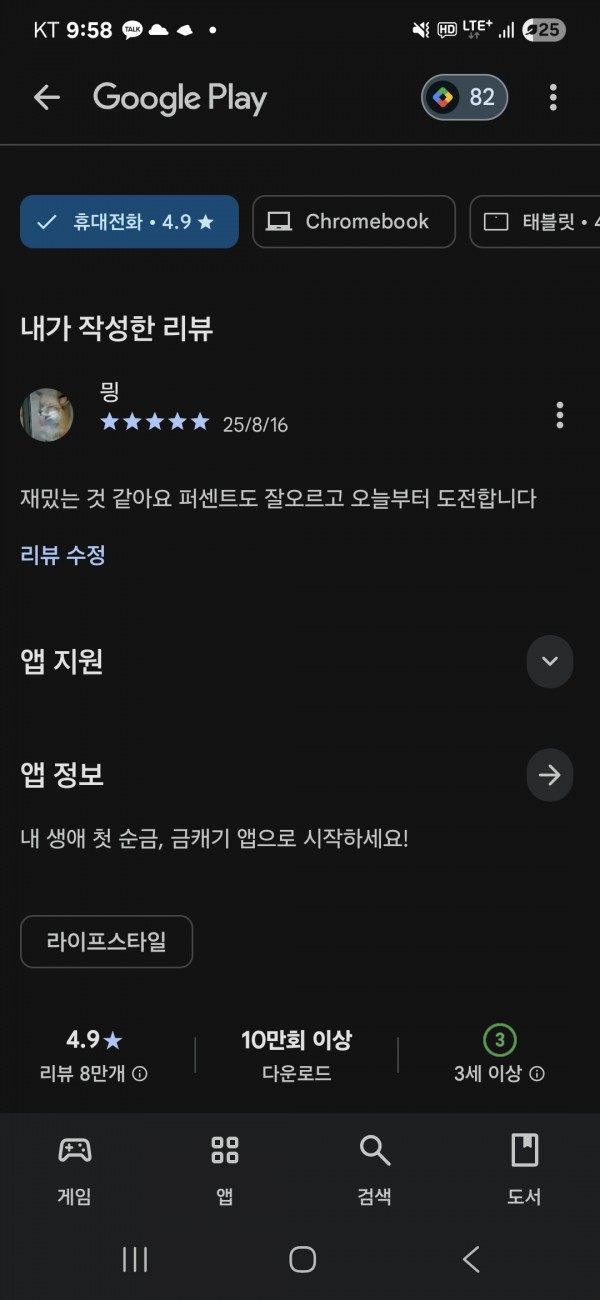
Task: Tap the 라이프스타일 category chip
Action: click(x=106, y=941)
